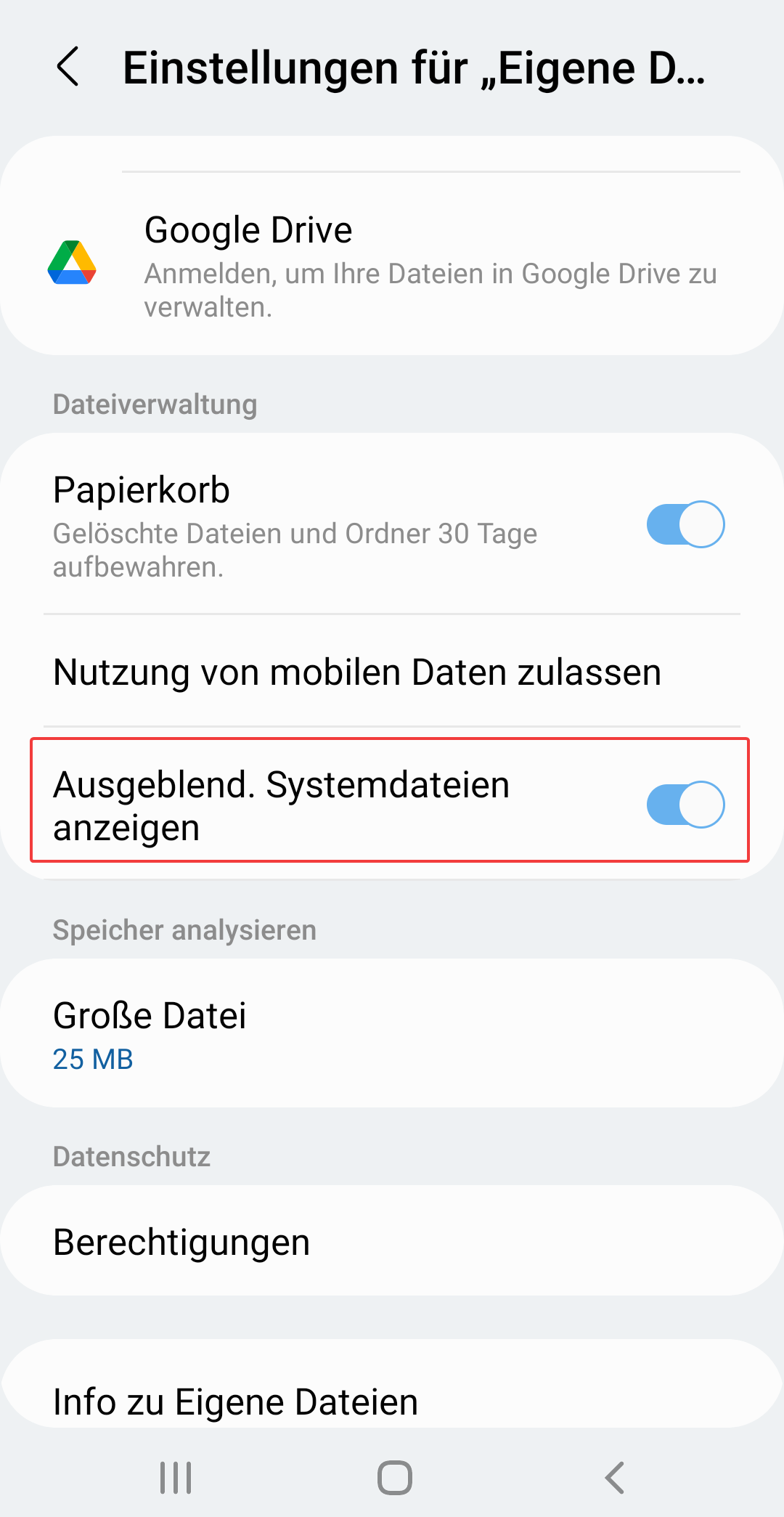784x1517 pixels.
Task: Toggle the Papierkorb switch off
Action: [685, 524]
